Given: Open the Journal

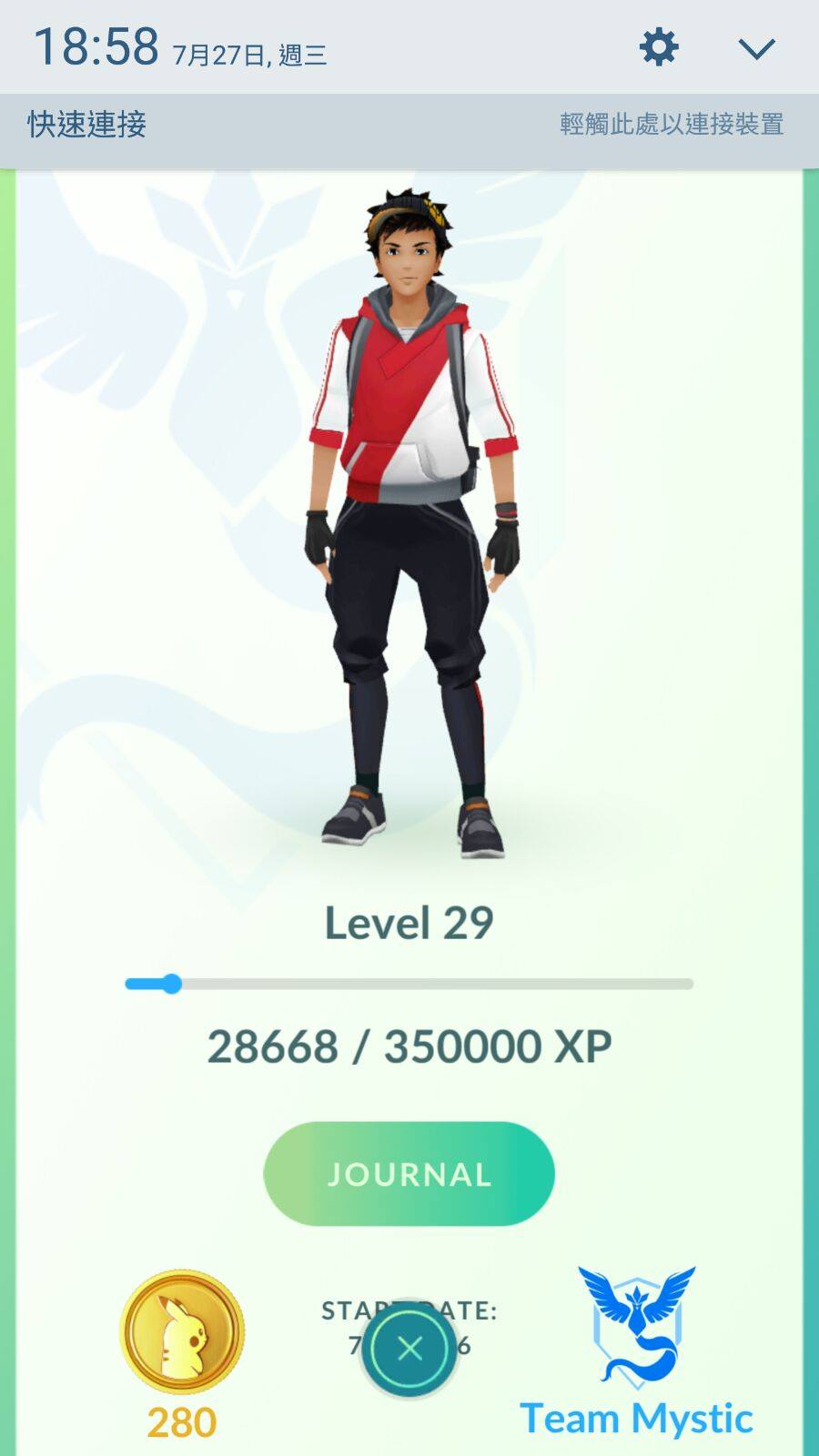Looking at the screenshot, I should tap(409, 1174).
